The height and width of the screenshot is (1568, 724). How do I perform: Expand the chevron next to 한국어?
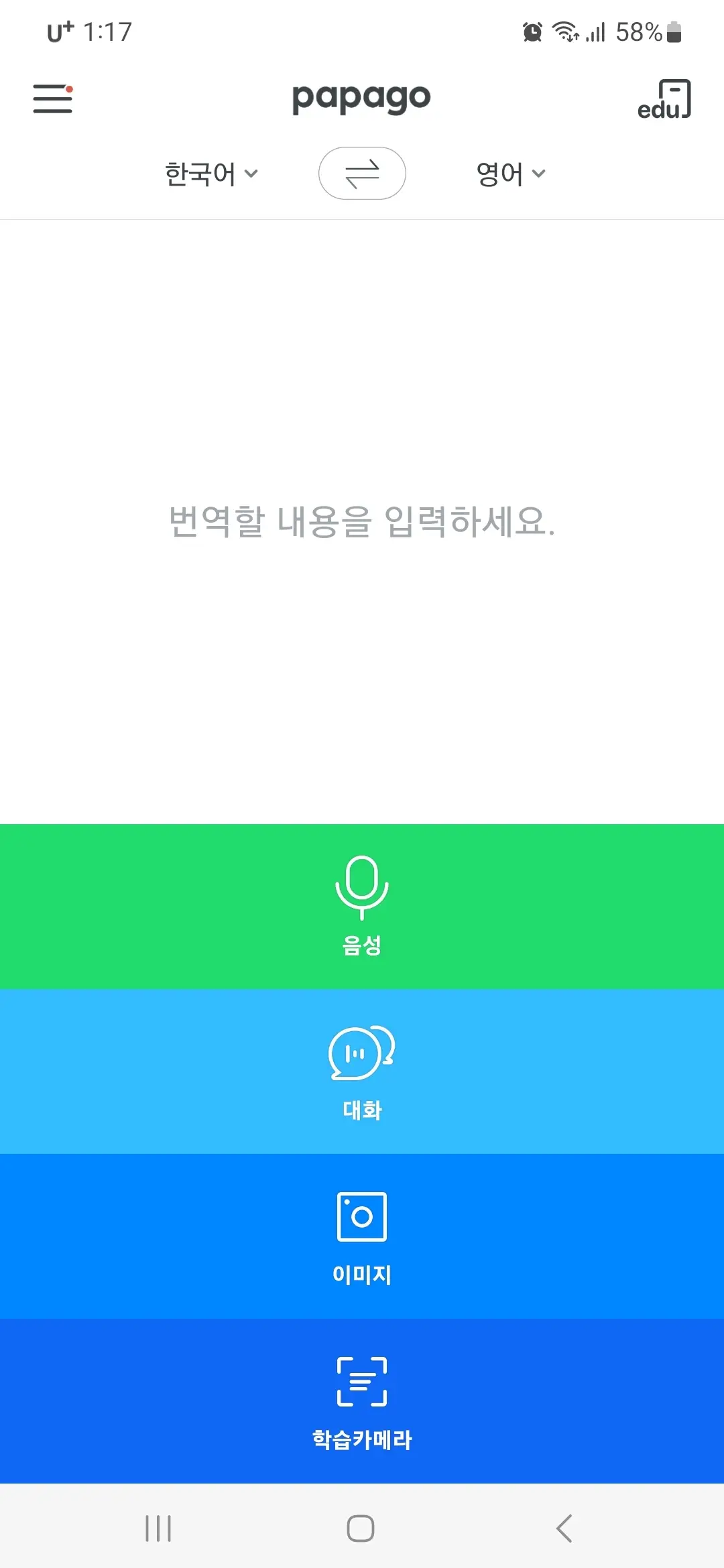252,174
